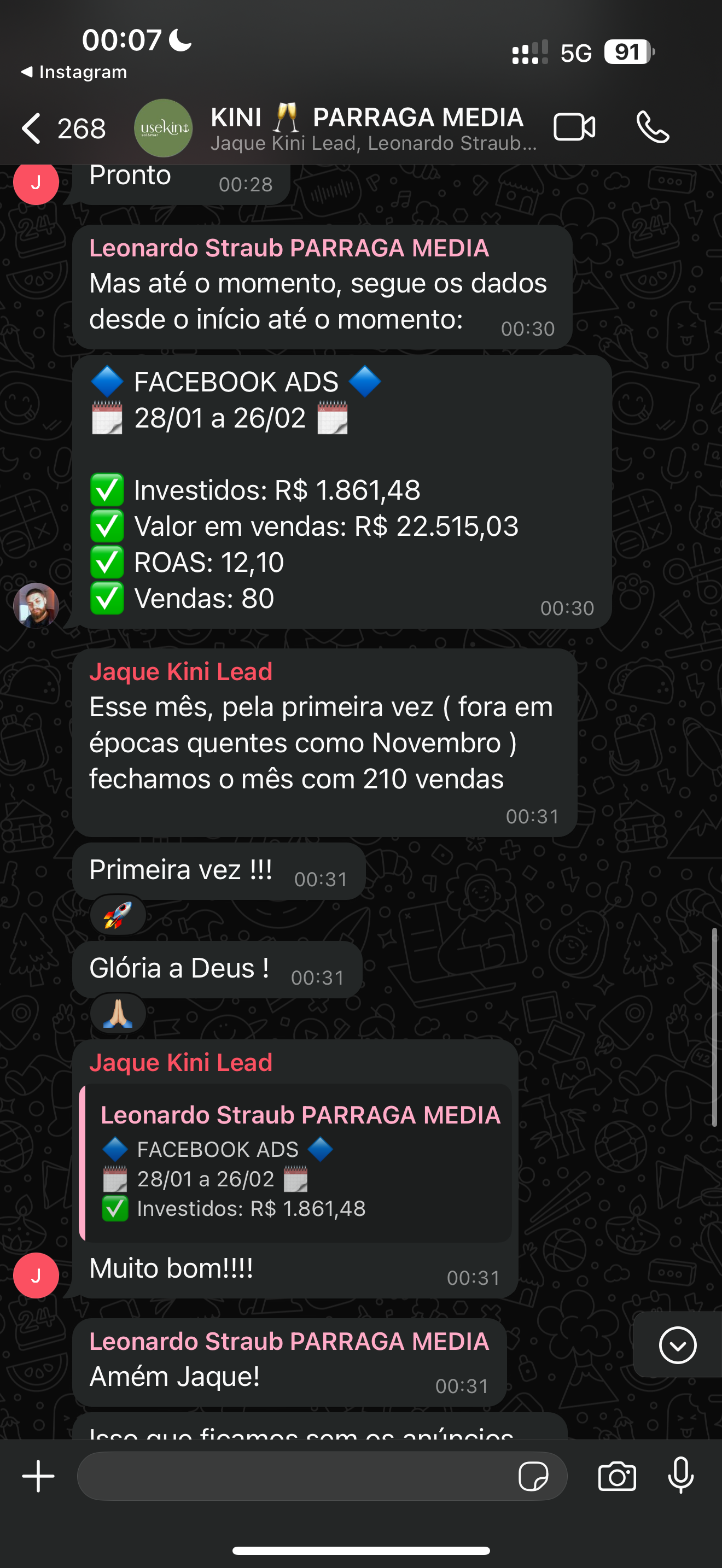Open Leonardo Straub's profile photo
722x1568 pixels.
tap(36, 605)
